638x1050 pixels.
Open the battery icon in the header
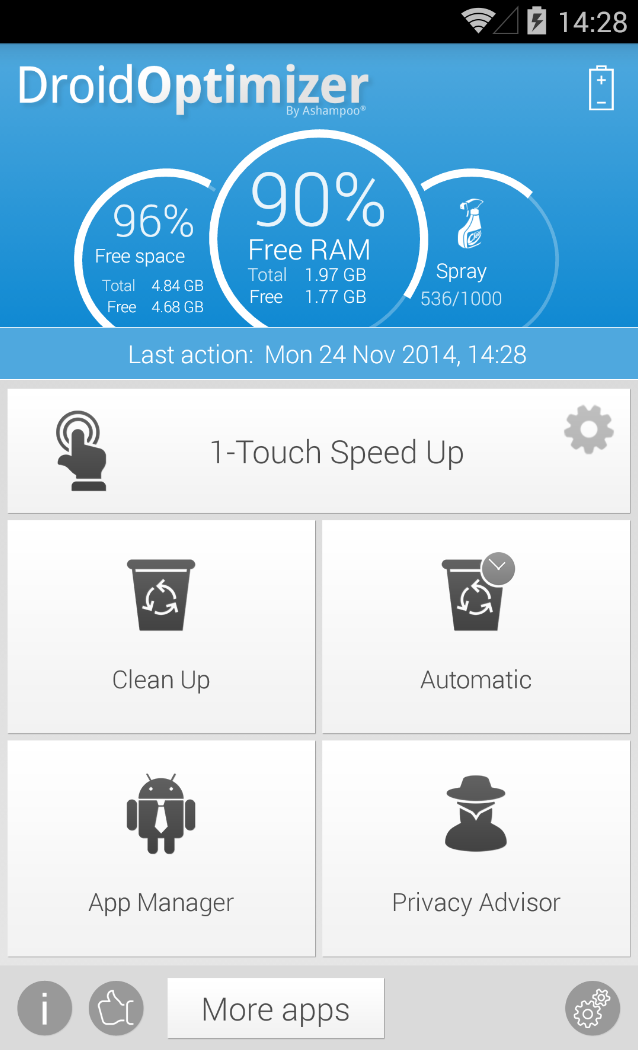point(601,88)
